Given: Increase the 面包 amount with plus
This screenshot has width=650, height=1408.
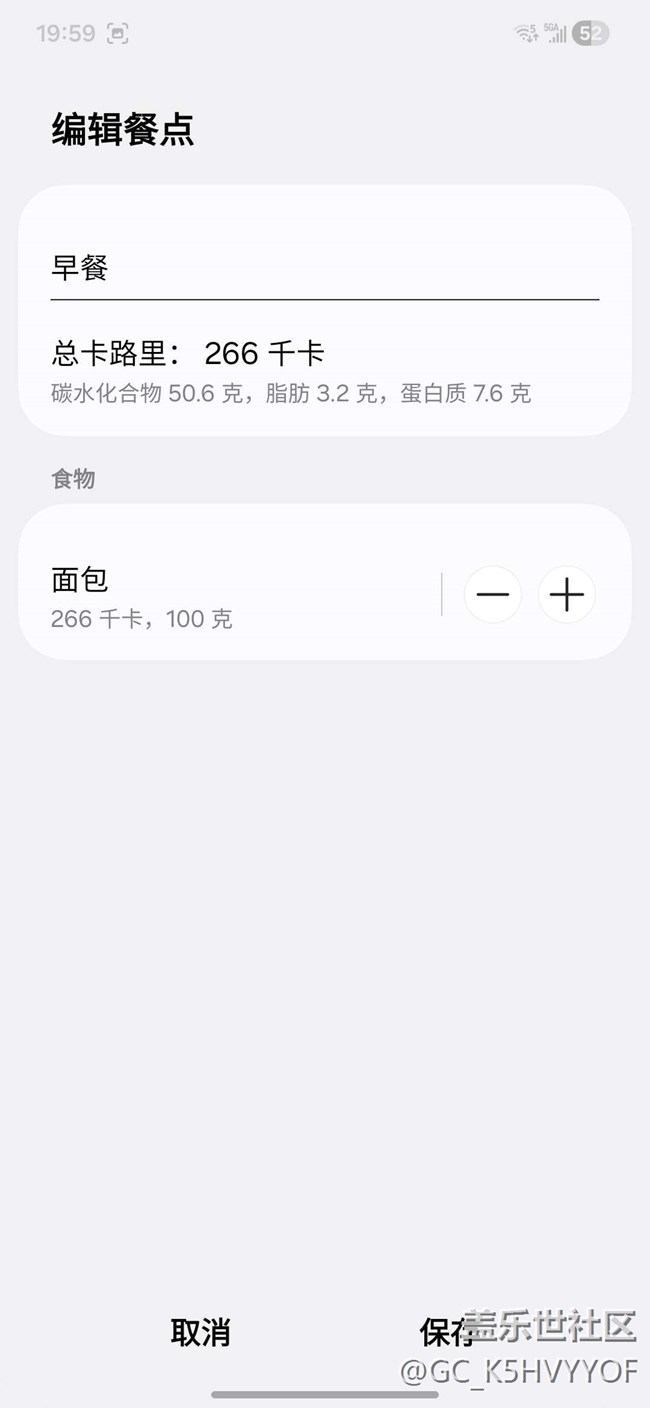Looking at the screenshot, I should (567, 595).
